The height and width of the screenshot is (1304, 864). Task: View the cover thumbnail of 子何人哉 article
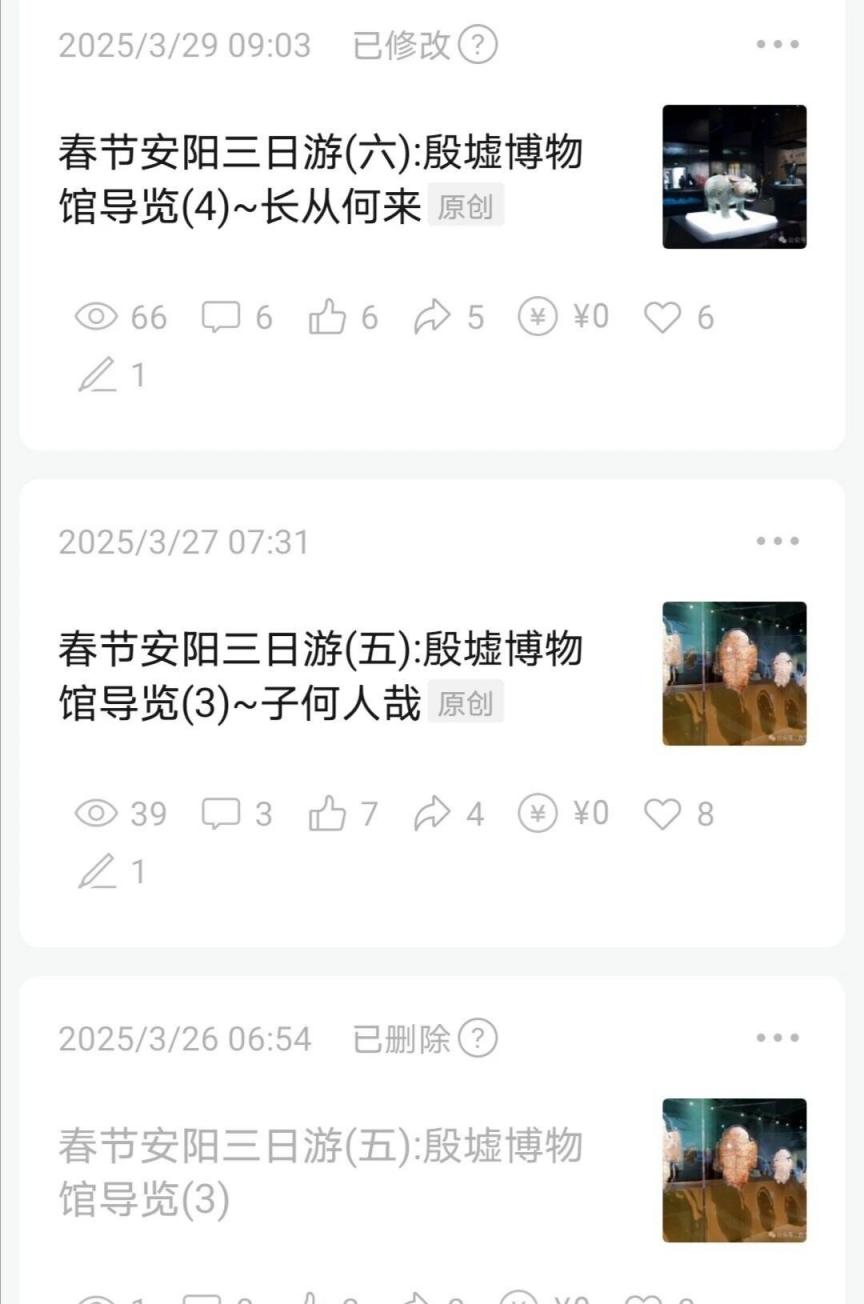tap(734, 673)
